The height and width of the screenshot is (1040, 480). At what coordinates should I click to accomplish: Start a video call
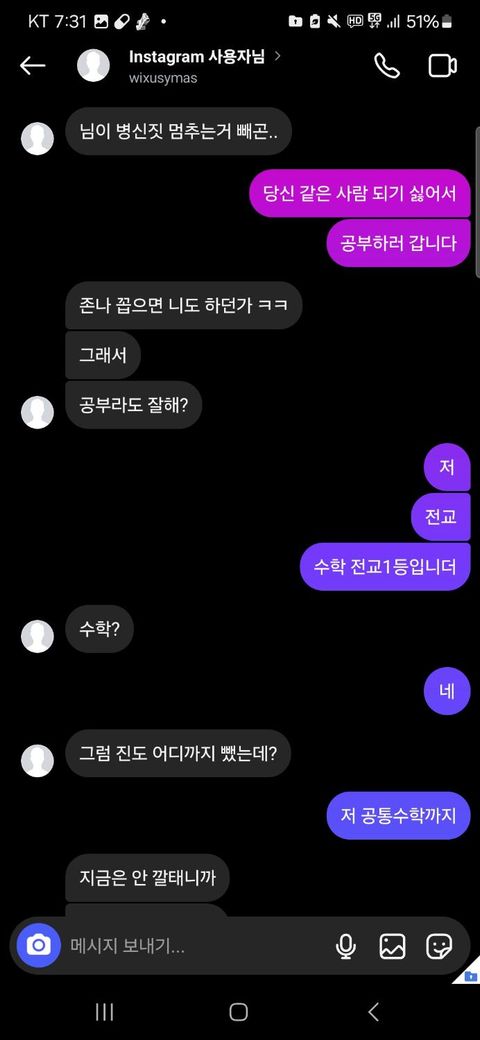442,66
